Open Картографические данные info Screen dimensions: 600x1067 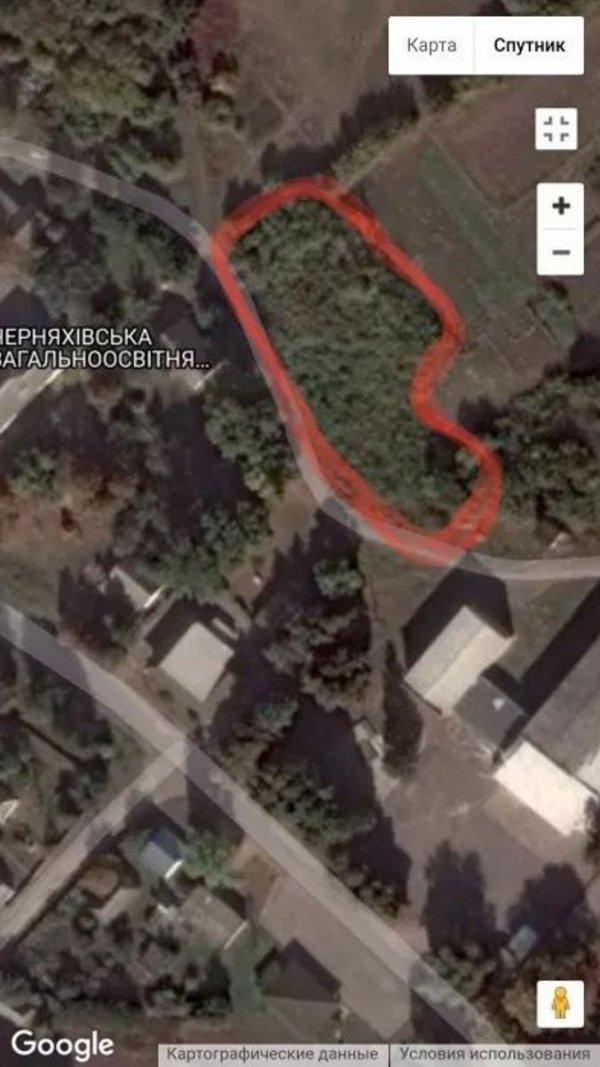[272, 1055]
